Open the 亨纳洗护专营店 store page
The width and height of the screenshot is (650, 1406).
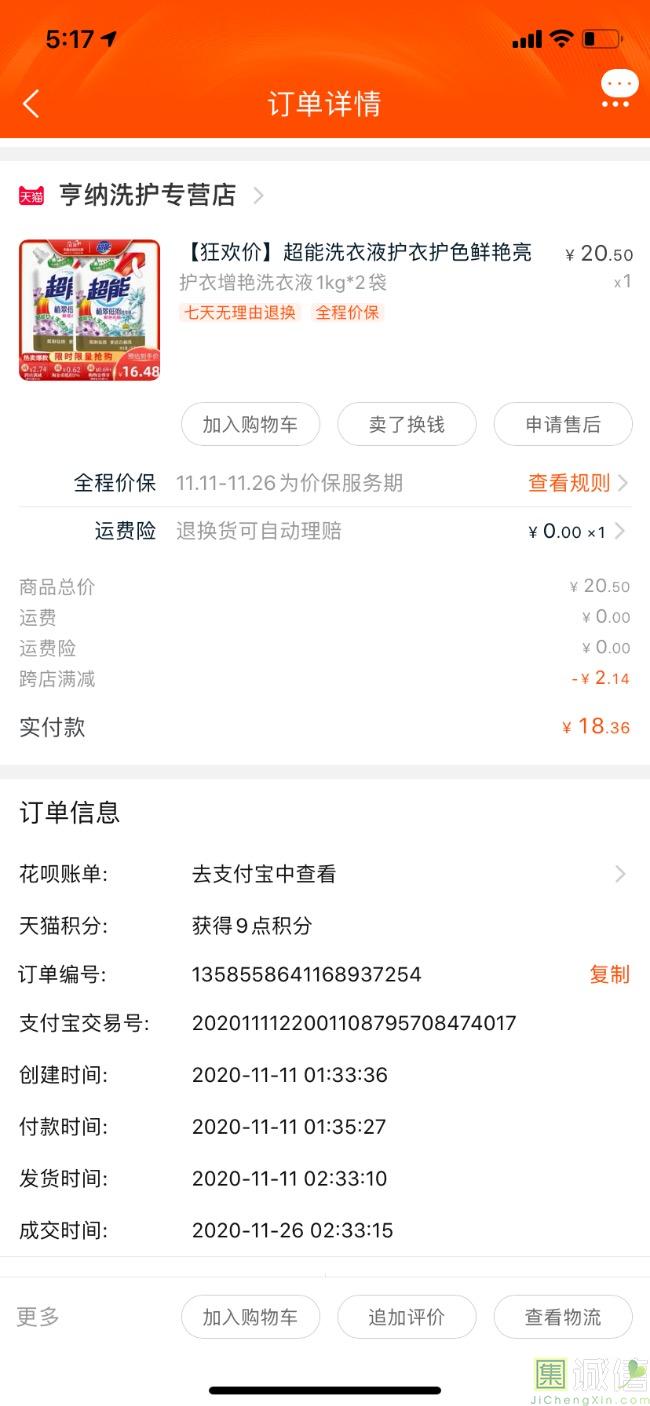pyautogui.click(x=147, y=195)
